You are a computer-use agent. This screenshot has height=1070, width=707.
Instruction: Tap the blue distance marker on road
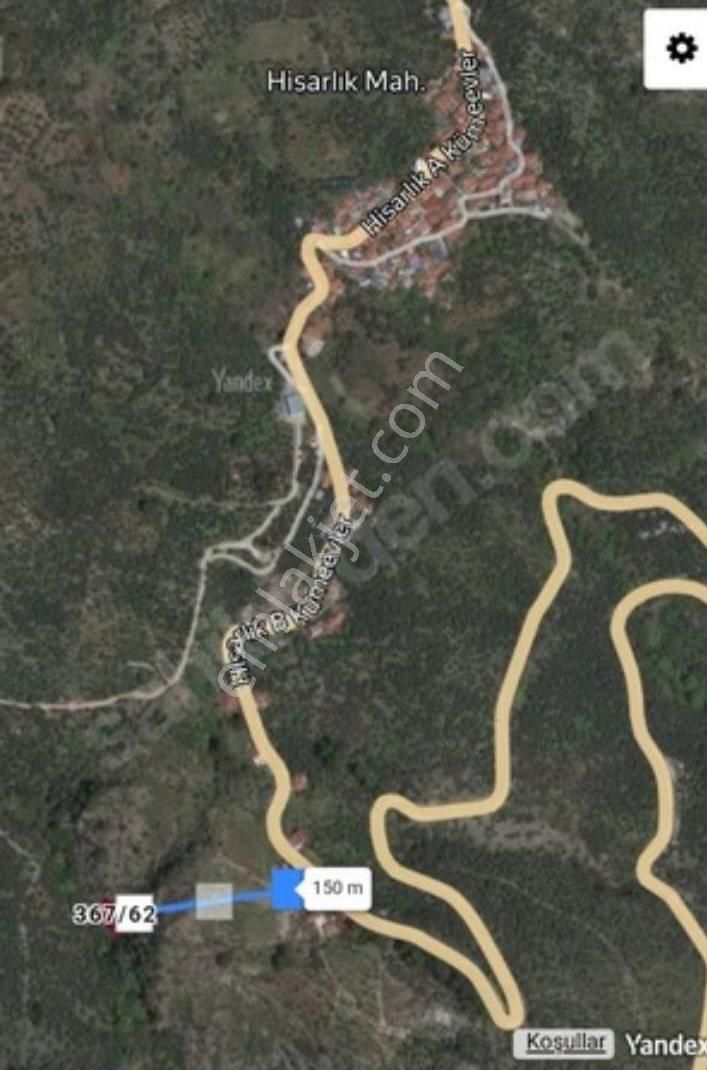tap(288, 889)
